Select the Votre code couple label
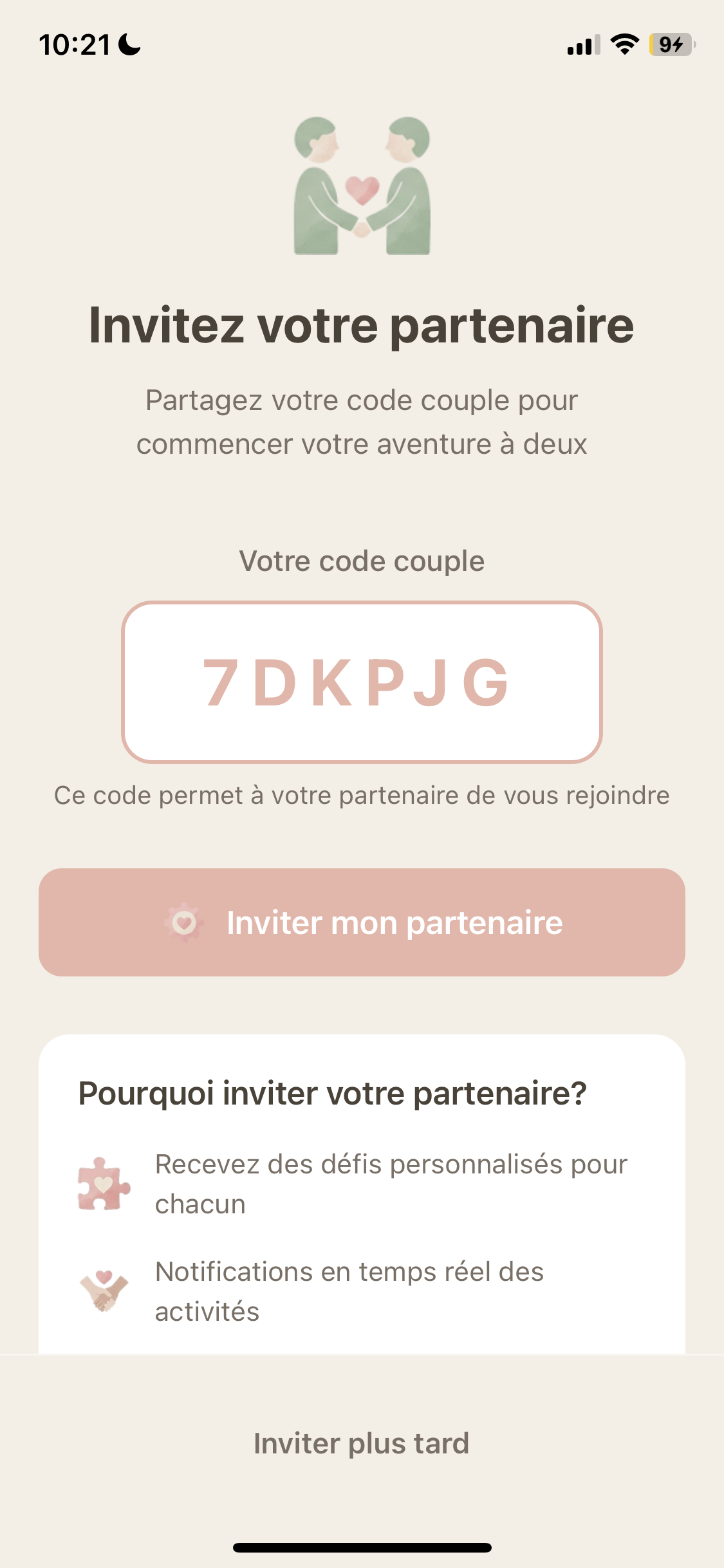This screenshot has height=1568, width=724. (x=362, y=561)
